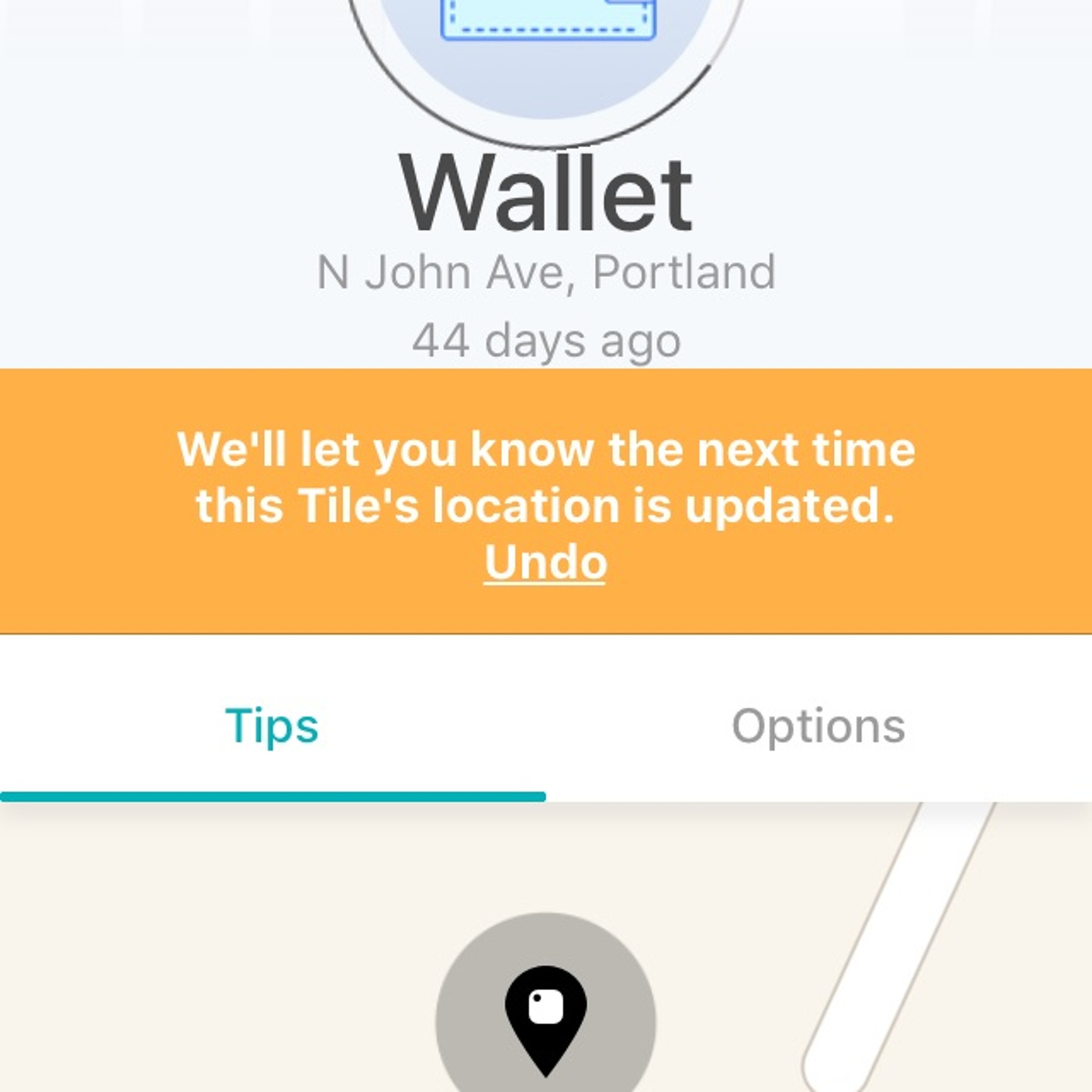1092x1092 pixels.
Task: Undo the location update notification
Action: coord(545,562)
